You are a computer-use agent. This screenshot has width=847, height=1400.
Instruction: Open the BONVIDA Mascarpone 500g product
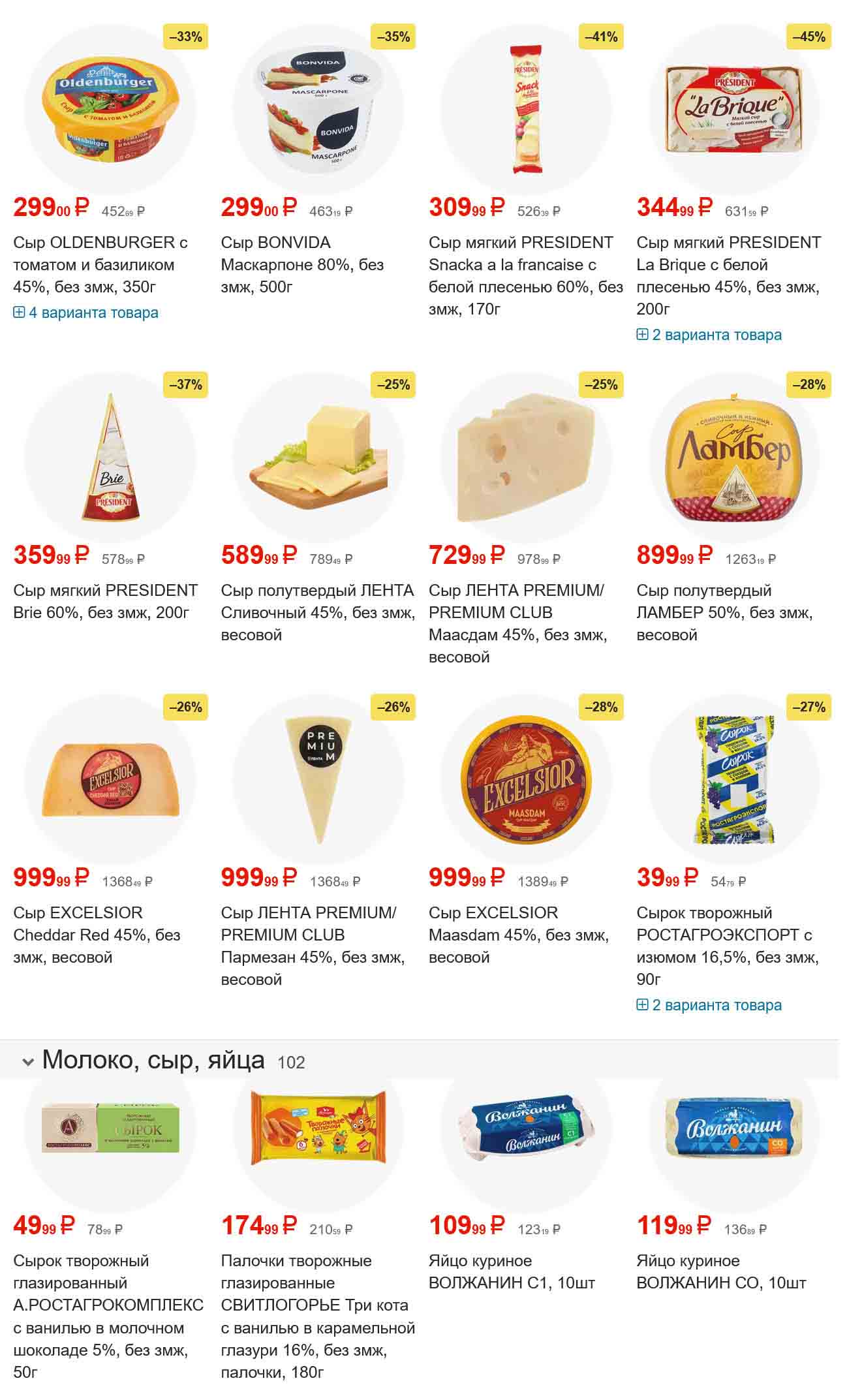coord(302,264)
